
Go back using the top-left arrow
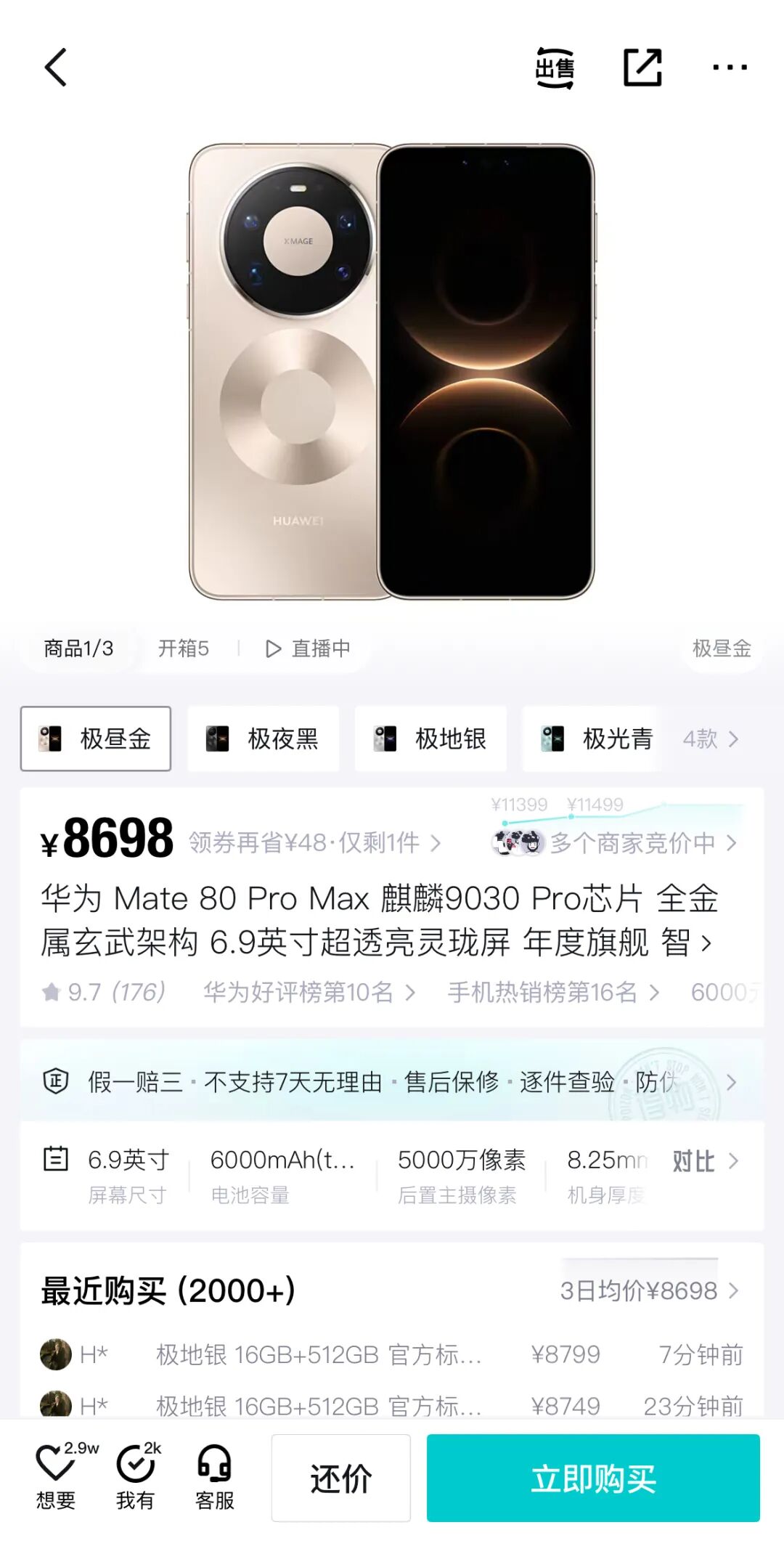pos(56,68)
